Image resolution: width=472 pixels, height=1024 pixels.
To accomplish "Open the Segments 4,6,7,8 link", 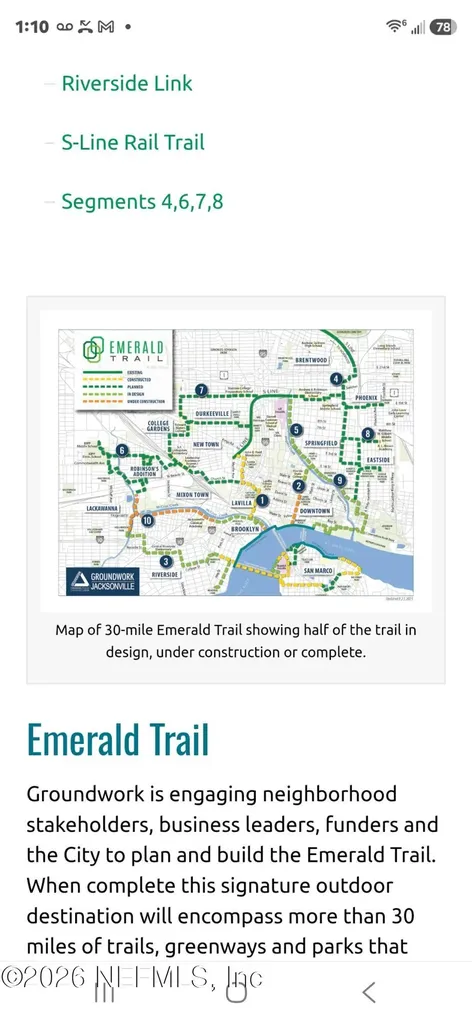I will point(142,201).
